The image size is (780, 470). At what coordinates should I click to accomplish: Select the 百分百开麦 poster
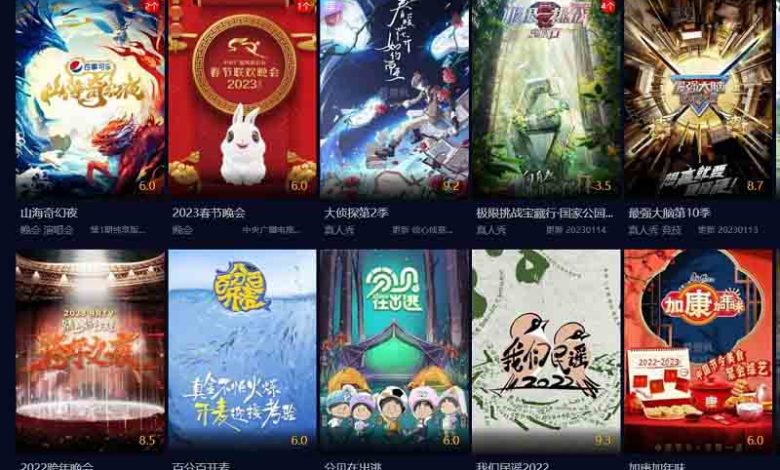click(243, 350)
